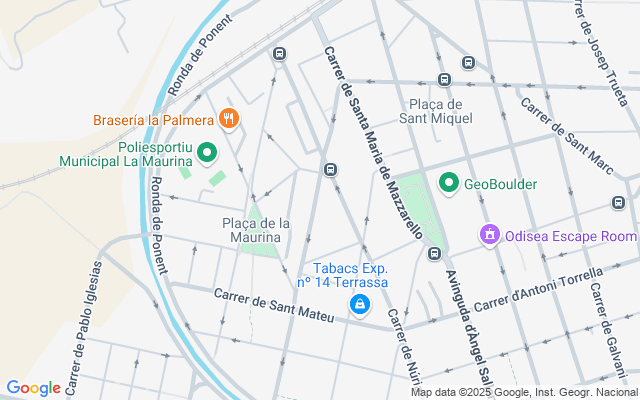Tap bus stop above Plaça de Sant Miquel

pyautogui.click(x=444, y=80)
